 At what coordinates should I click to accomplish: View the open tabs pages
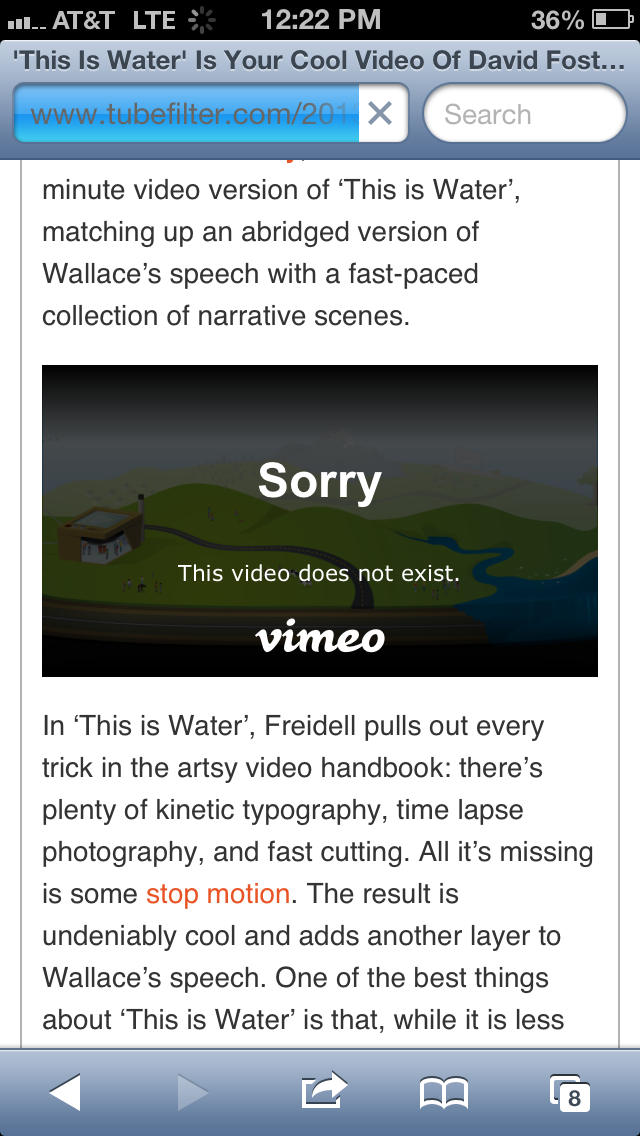(569, 1093)
